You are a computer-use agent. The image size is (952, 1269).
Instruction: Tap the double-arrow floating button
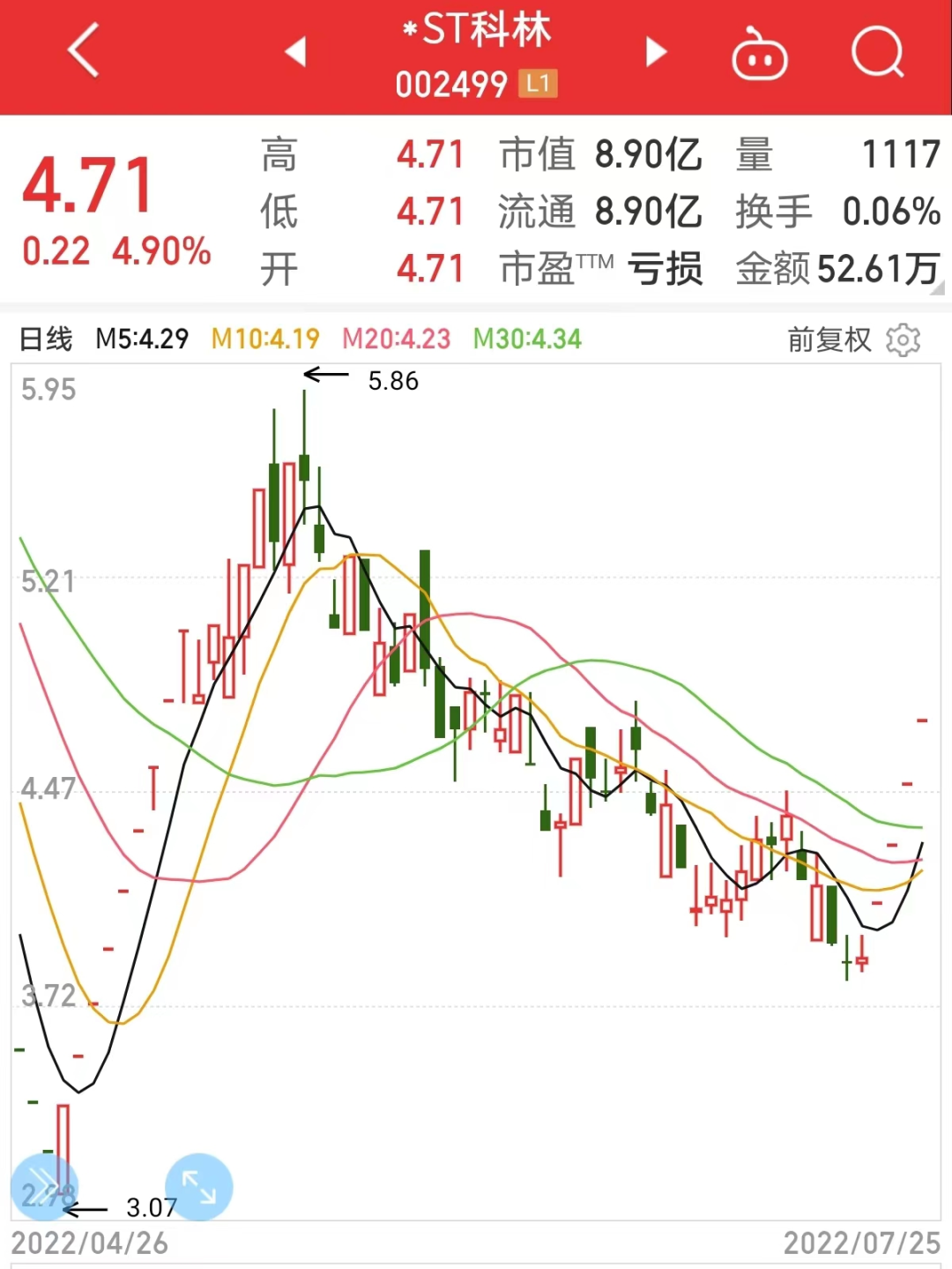pos(44,1187)
